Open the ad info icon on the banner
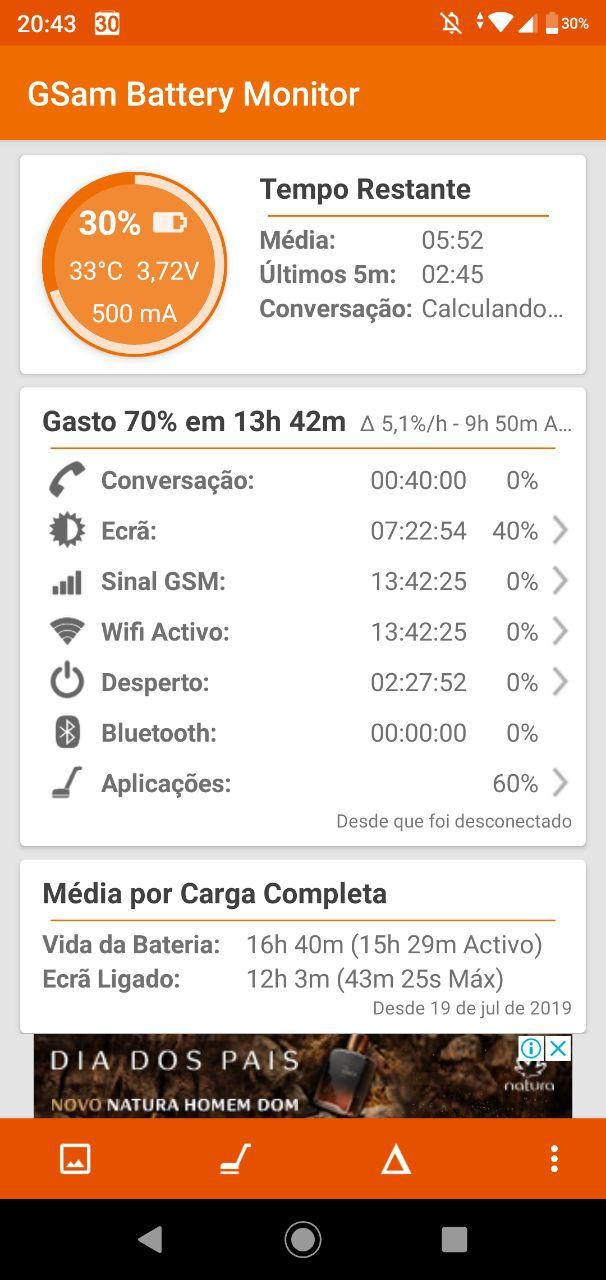 click(x=531, y=1048)
